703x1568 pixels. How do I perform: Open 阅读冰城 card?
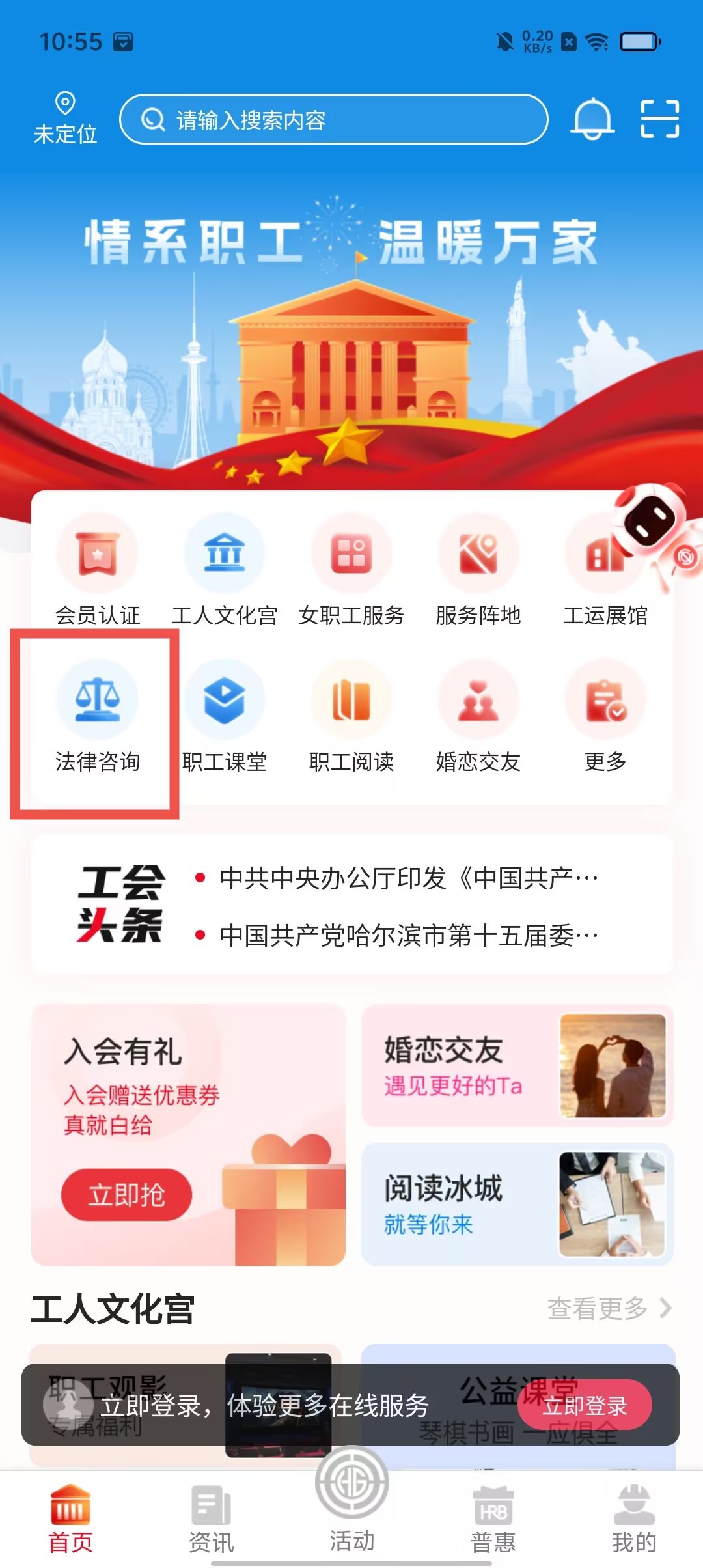517,1204
